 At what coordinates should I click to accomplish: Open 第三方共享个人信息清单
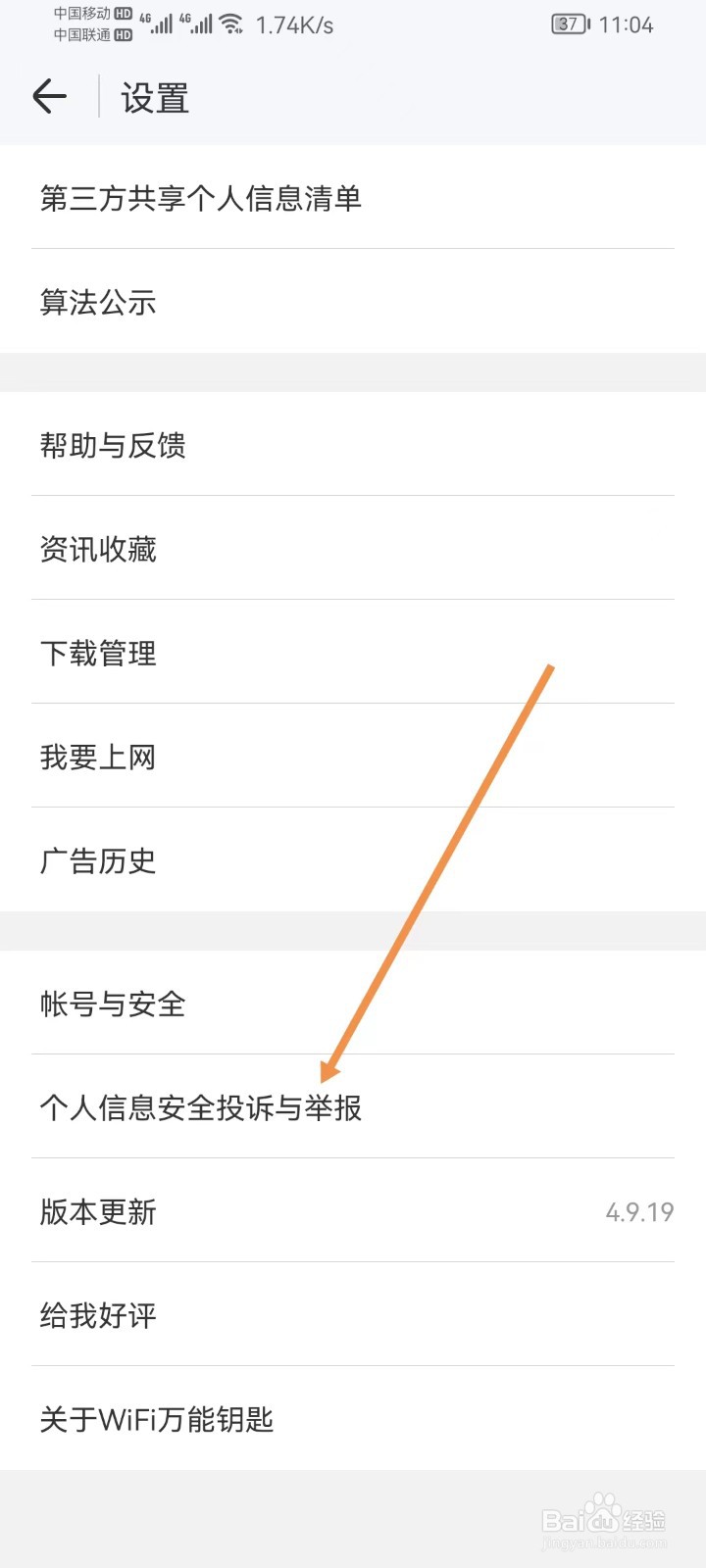point(200,199)
